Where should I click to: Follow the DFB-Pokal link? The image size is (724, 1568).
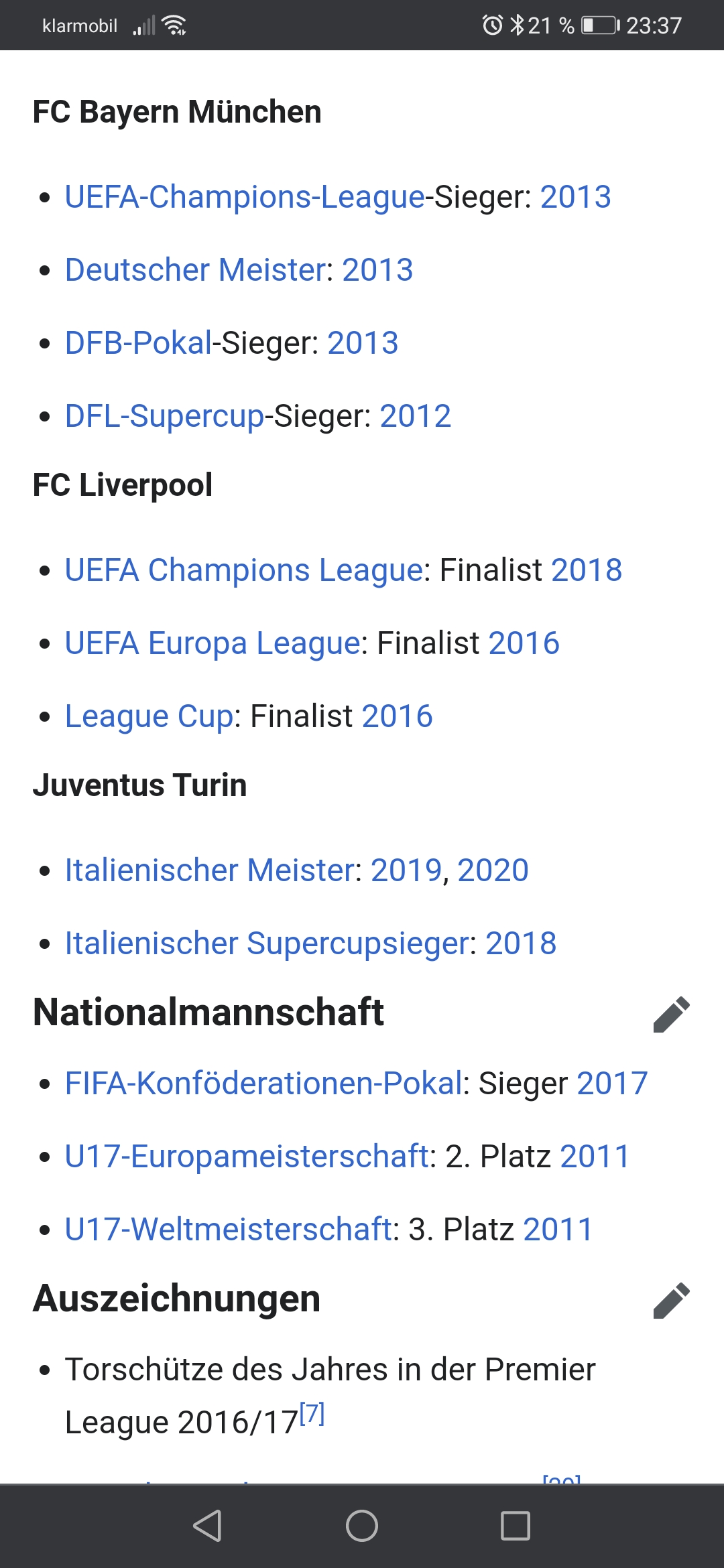[x=138, y=343]
